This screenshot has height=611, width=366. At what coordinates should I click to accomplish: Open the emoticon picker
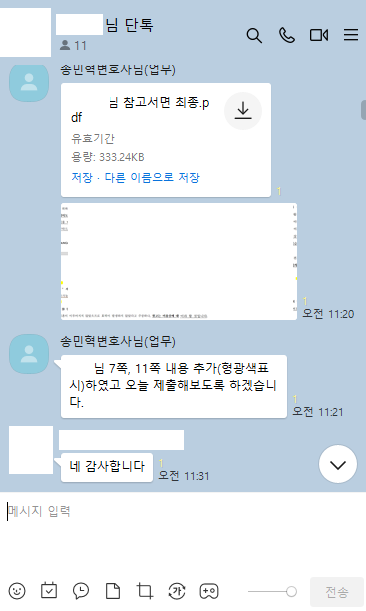17,591
